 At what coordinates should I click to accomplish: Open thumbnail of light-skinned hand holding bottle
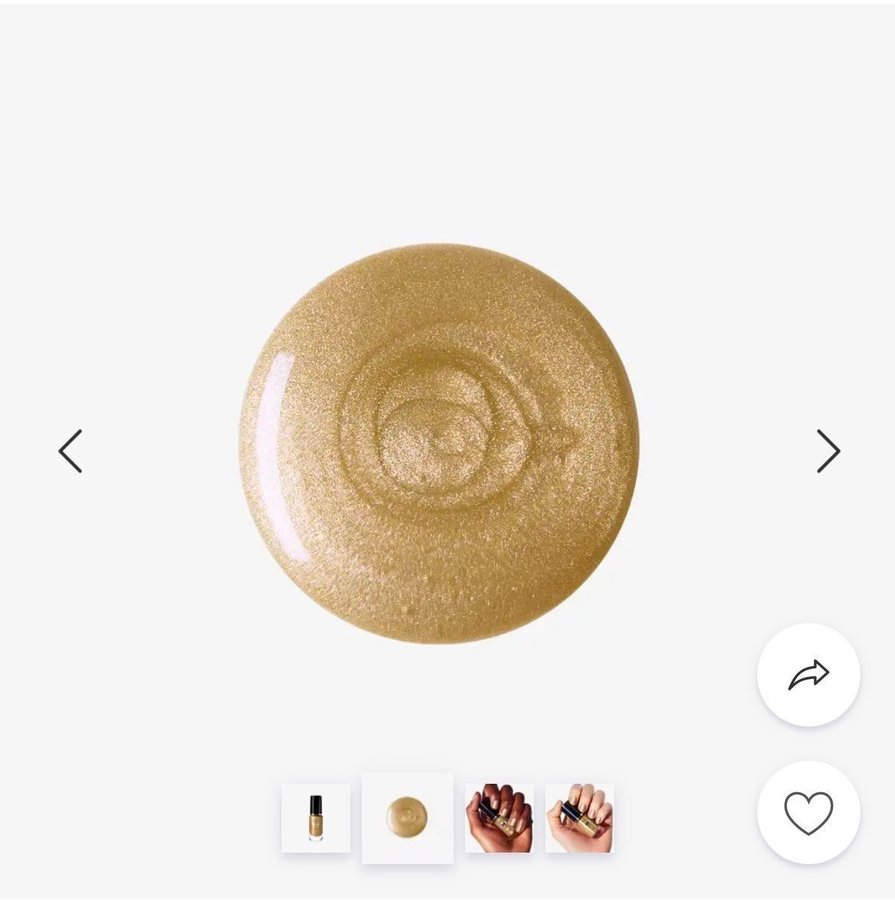pos(579,818)
